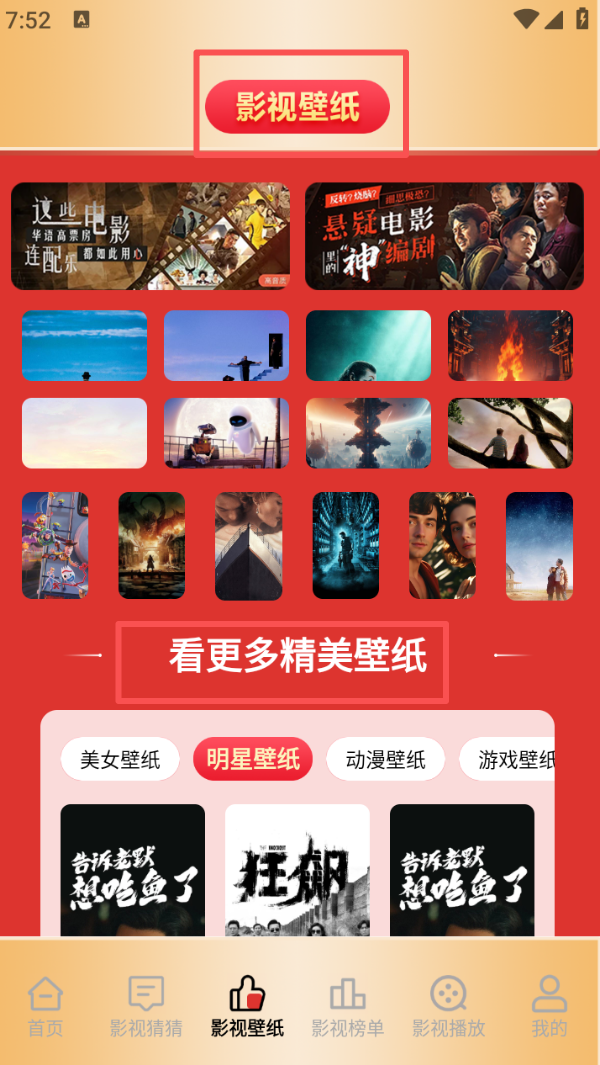The image size is (600, 1065).
Task: Open the WALL-E and EVE robot wallpaper
Action: (226, 433)
